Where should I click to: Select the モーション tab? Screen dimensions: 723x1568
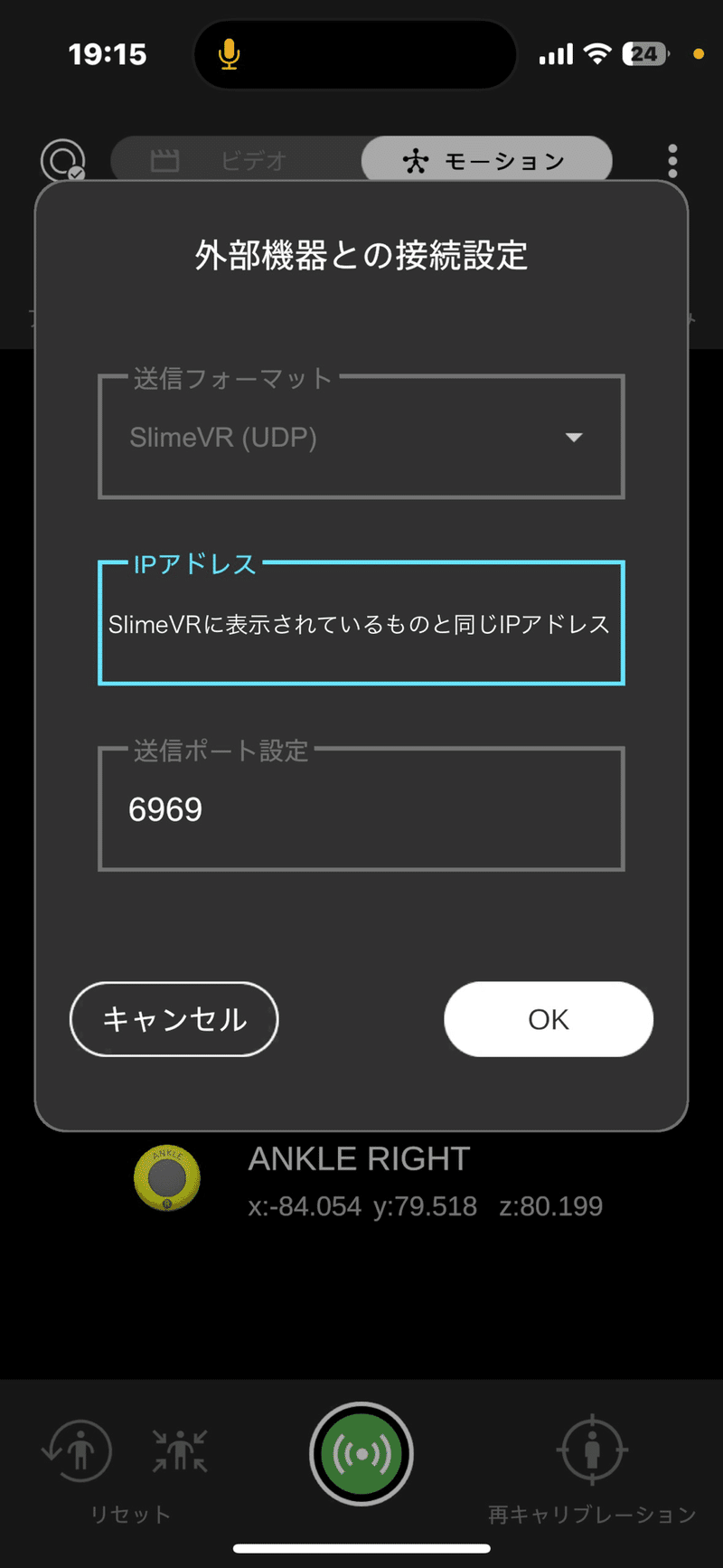pyautogui.click(x=486, y=160)
